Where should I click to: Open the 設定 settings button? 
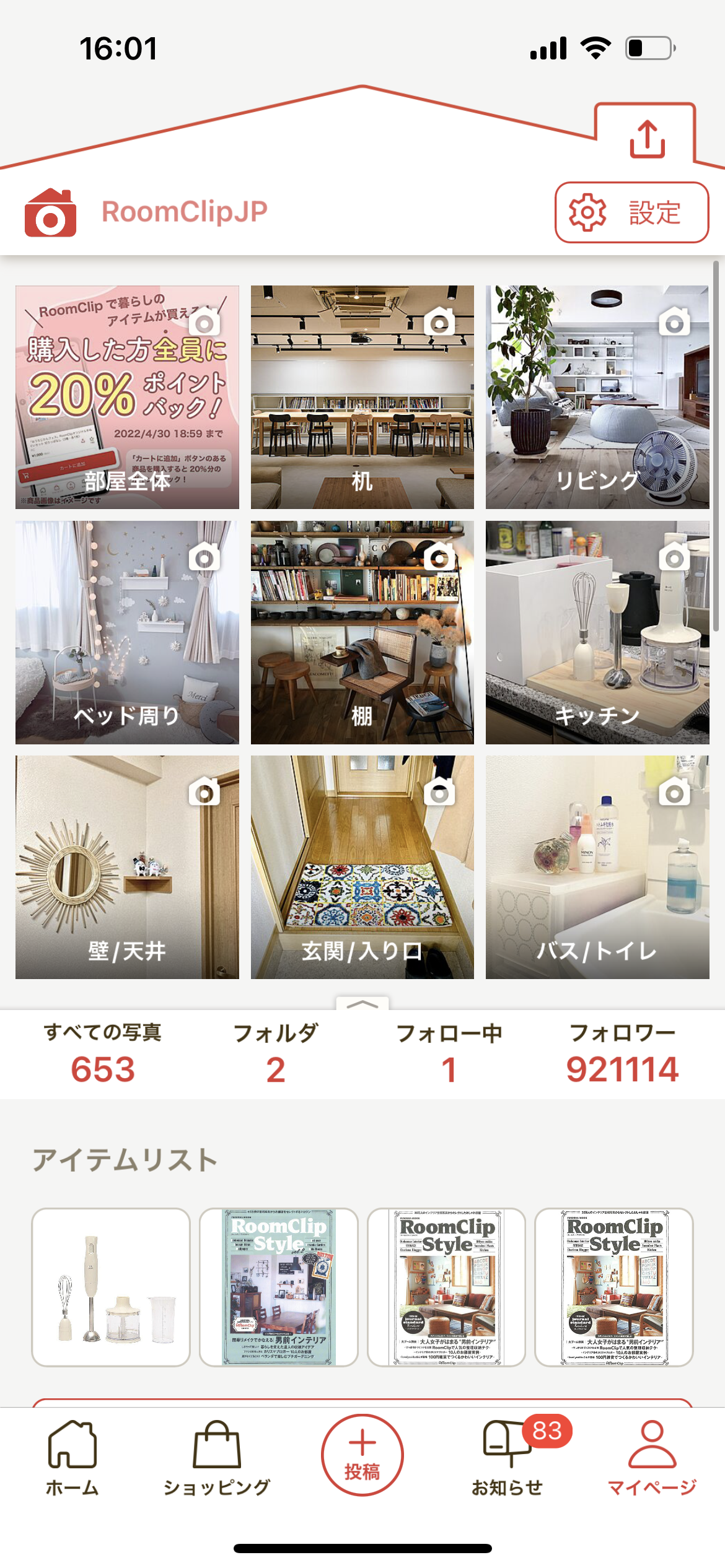(631, 212)
